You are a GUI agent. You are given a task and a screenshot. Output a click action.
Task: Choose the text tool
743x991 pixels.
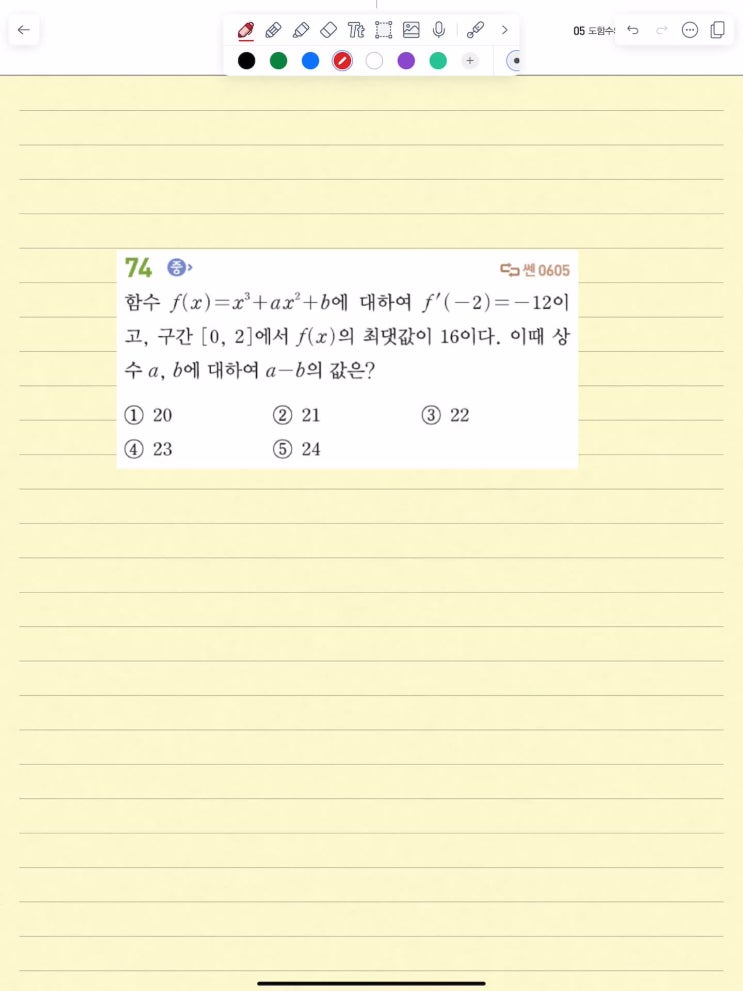click(x=356, y=30)
